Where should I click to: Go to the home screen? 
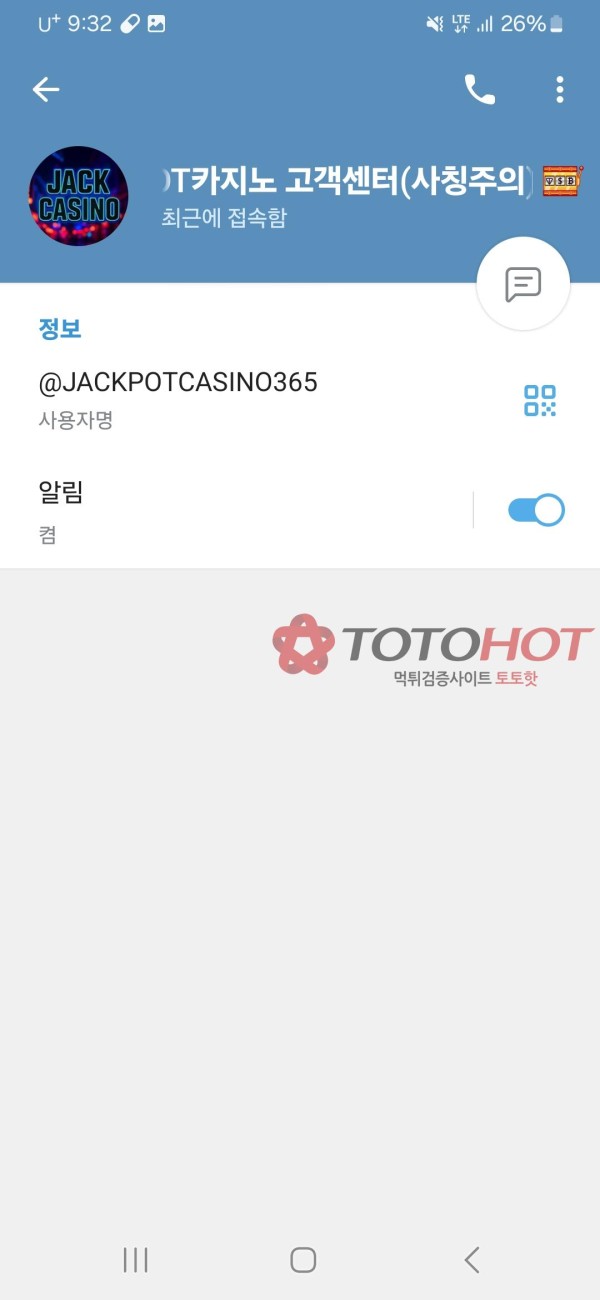[x=303, y=1260]
